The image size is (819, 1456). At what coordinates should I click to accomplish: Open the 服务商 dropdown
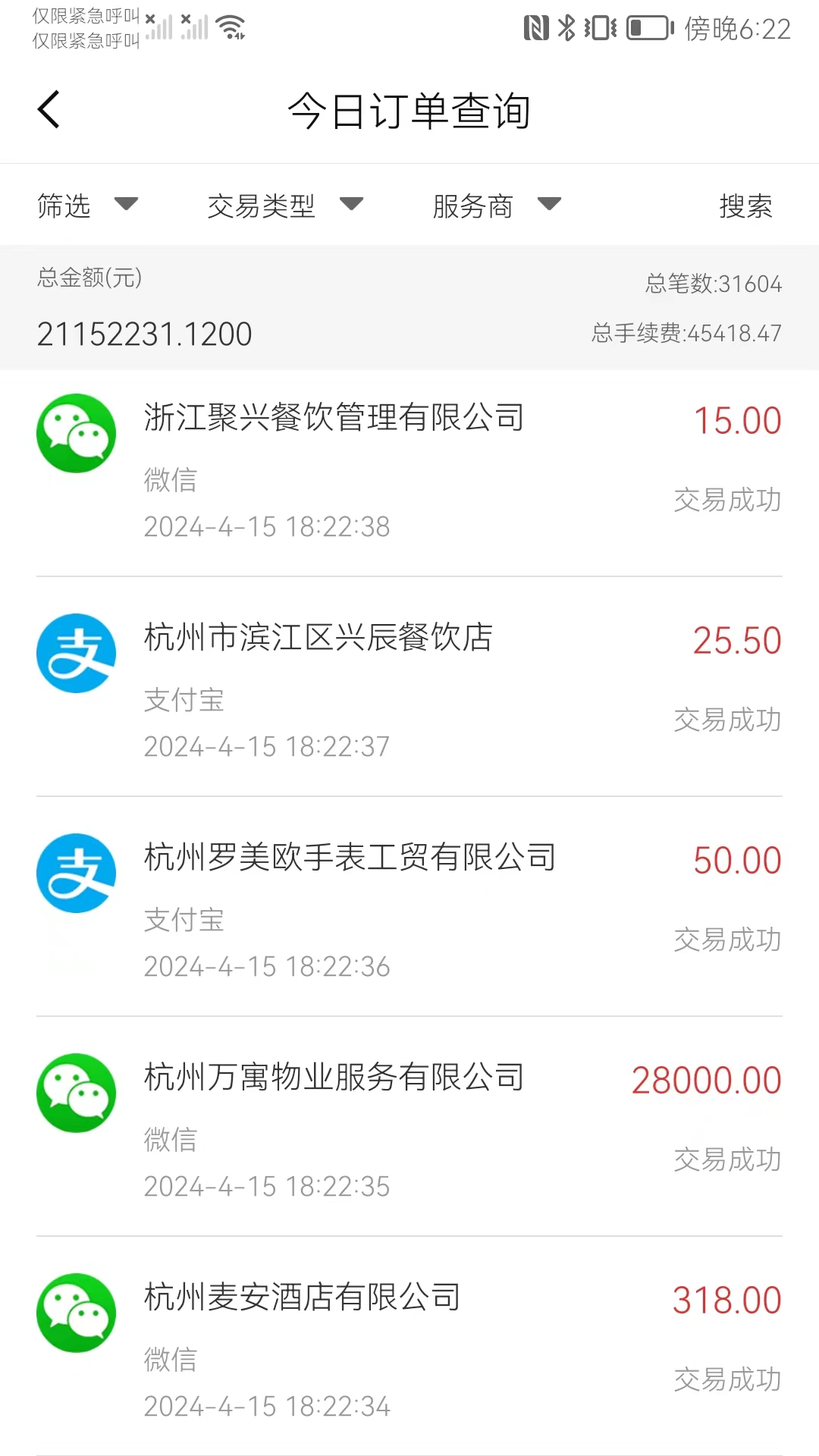pyautogui.click(x=495, y=205)
